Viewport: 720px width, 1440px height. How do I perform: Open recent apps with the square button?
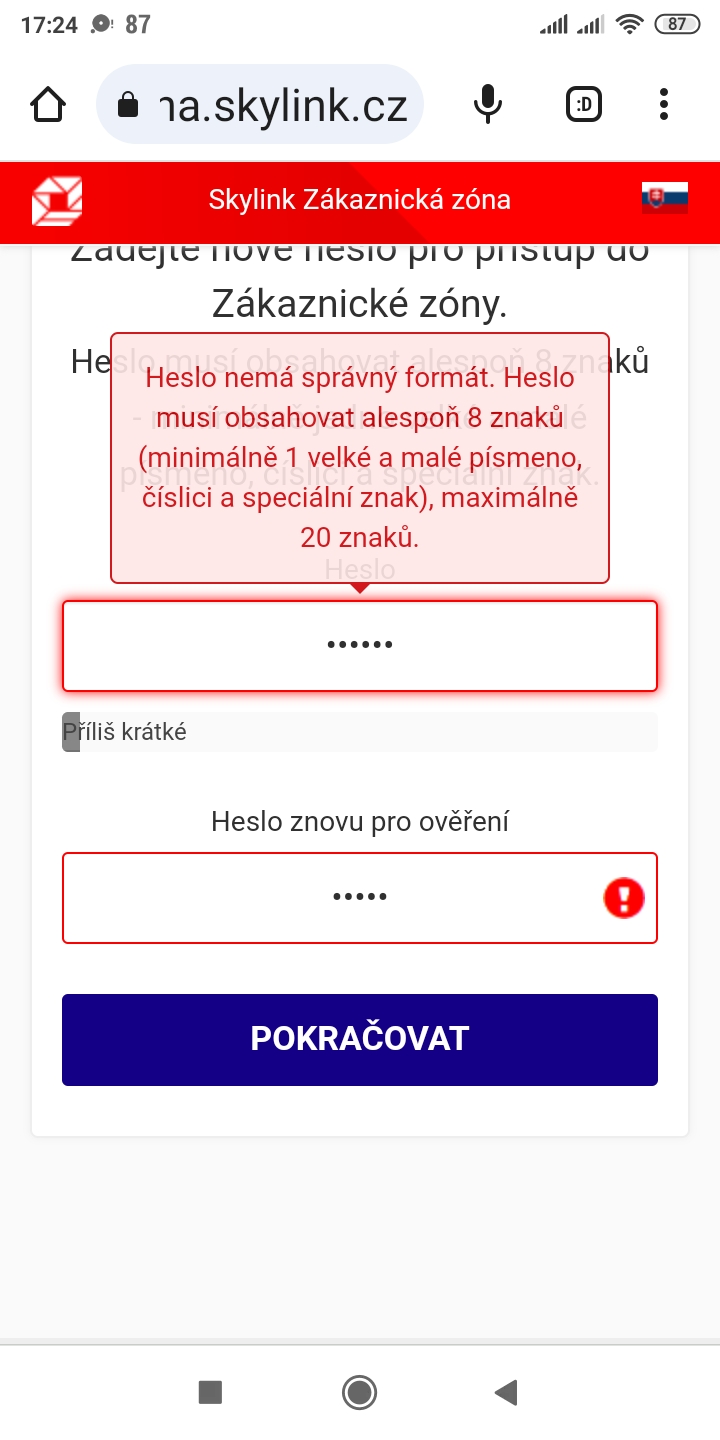pyautogui.click(x=210, y=1392)
